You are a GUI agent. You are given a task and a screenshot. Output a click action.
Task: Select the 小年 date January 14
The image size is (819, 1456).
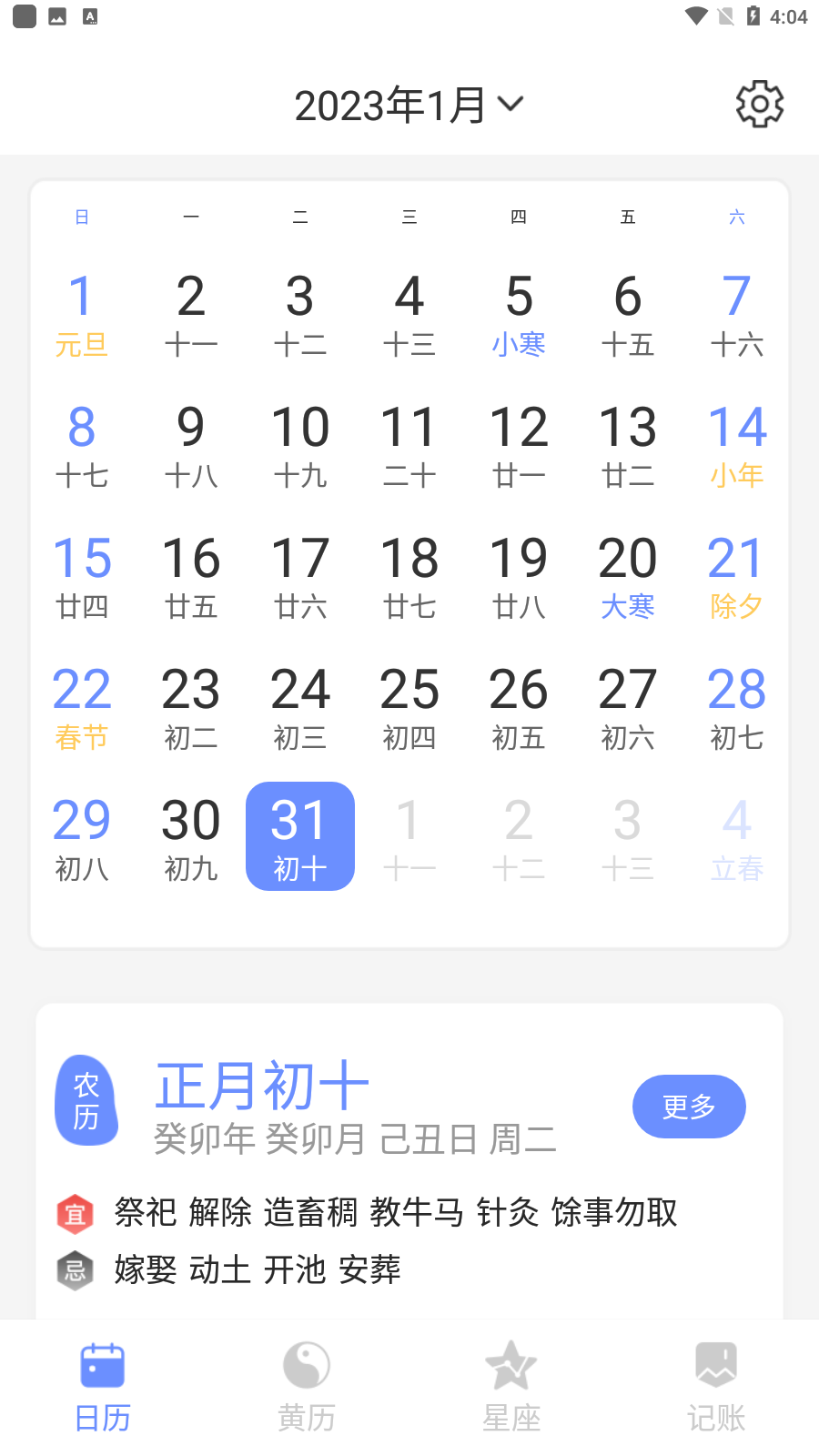coord(736,446)
